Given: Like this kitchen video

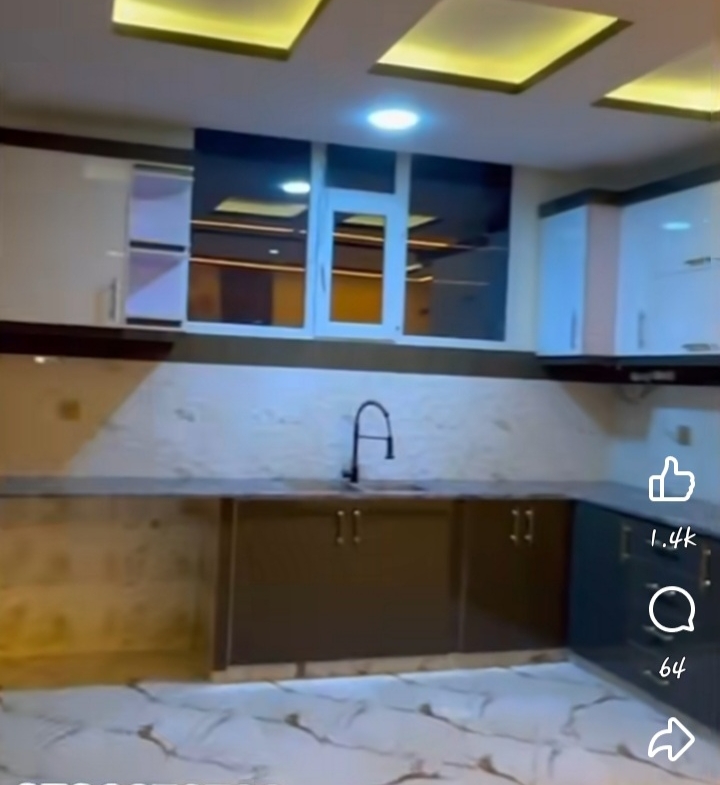Looking at the screenshot, I should tap(671, 481).
